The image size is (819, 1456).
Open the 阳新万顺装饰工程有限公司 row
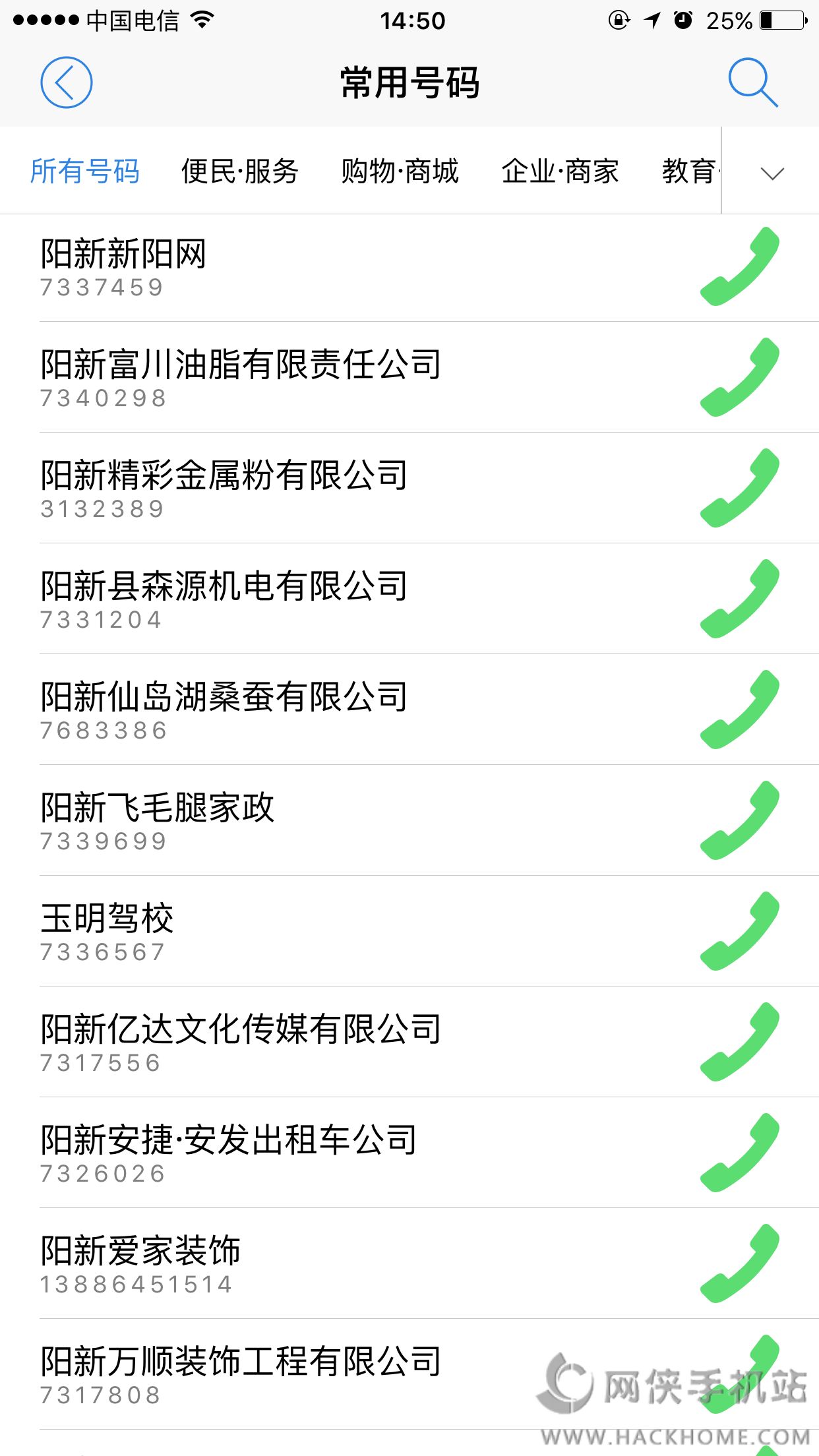click(x=241, y=1374)
